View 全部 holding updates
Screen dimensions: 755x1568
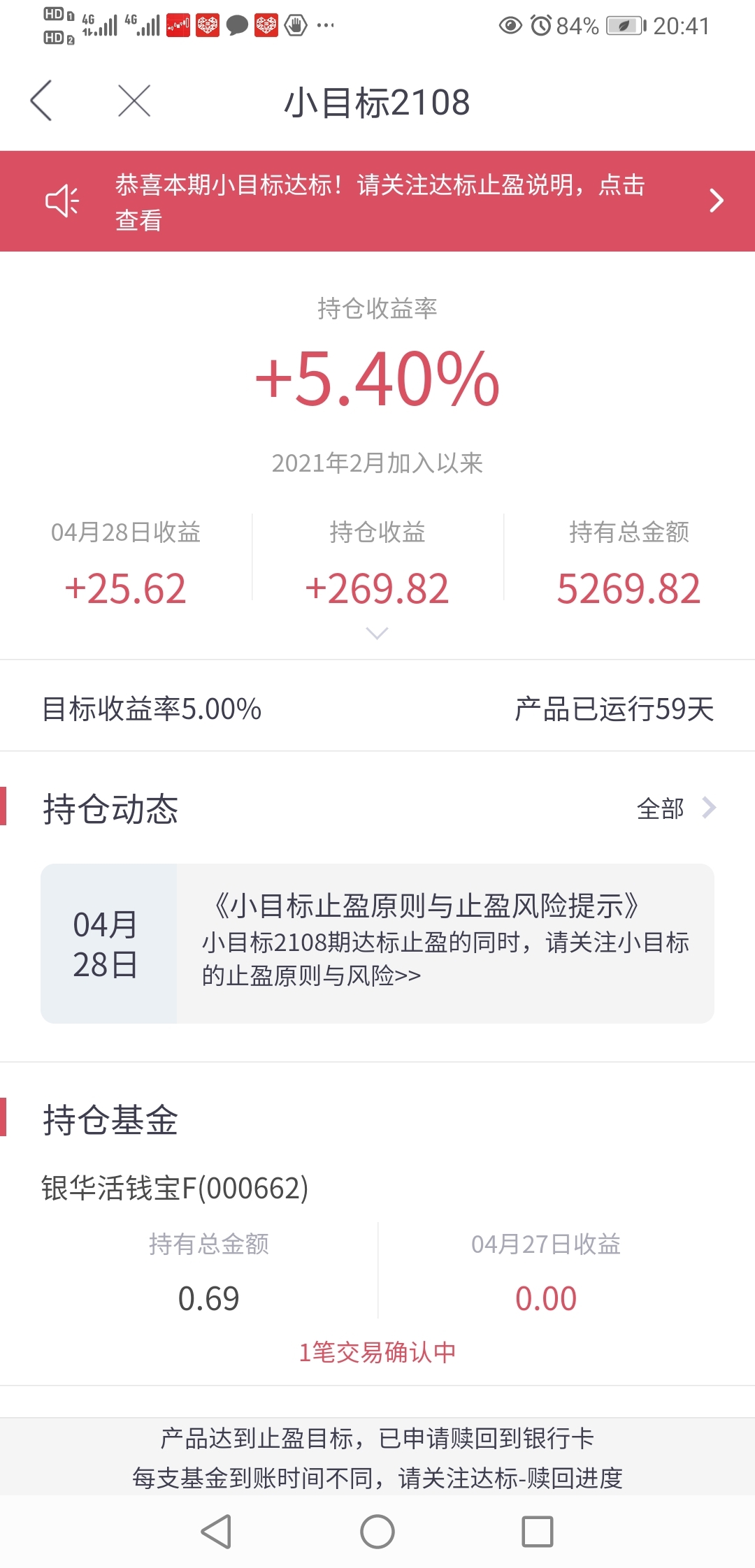click(676, 808)
